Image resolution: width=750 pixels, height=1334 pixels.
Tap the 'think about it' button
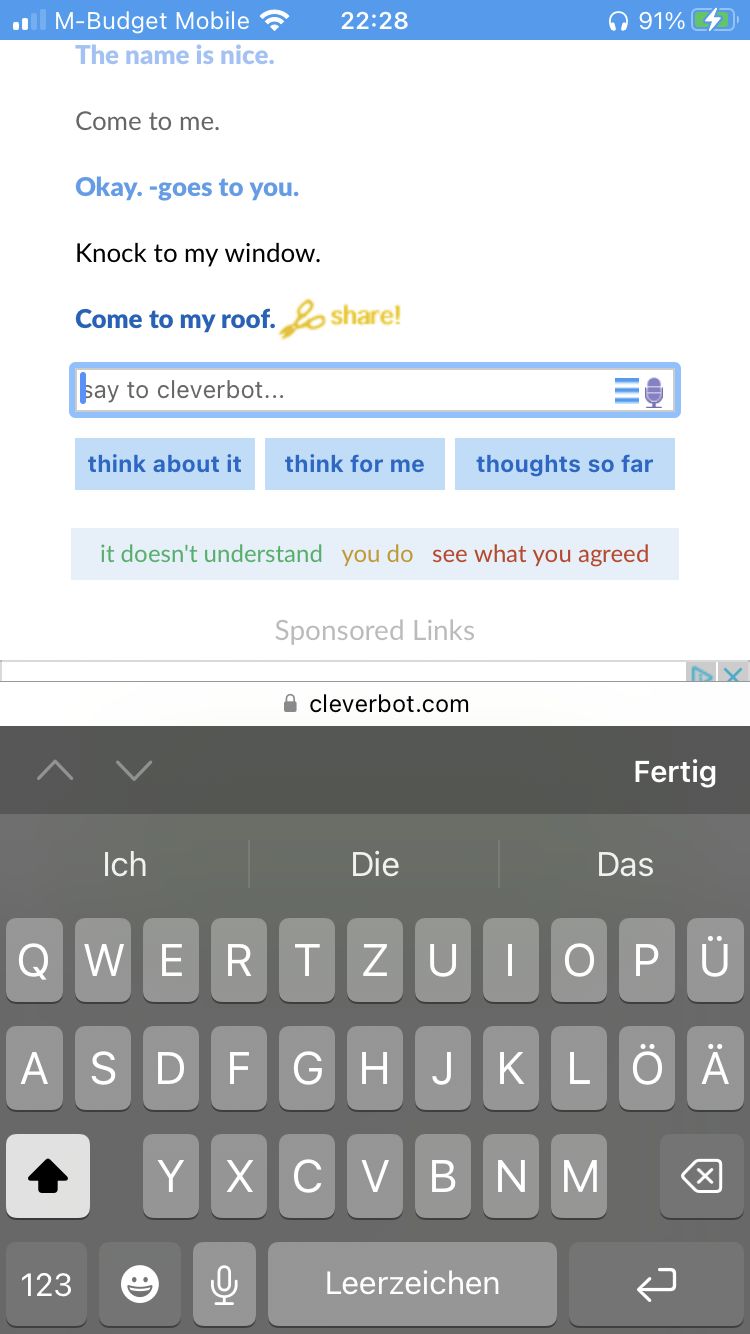pos(165,464)
